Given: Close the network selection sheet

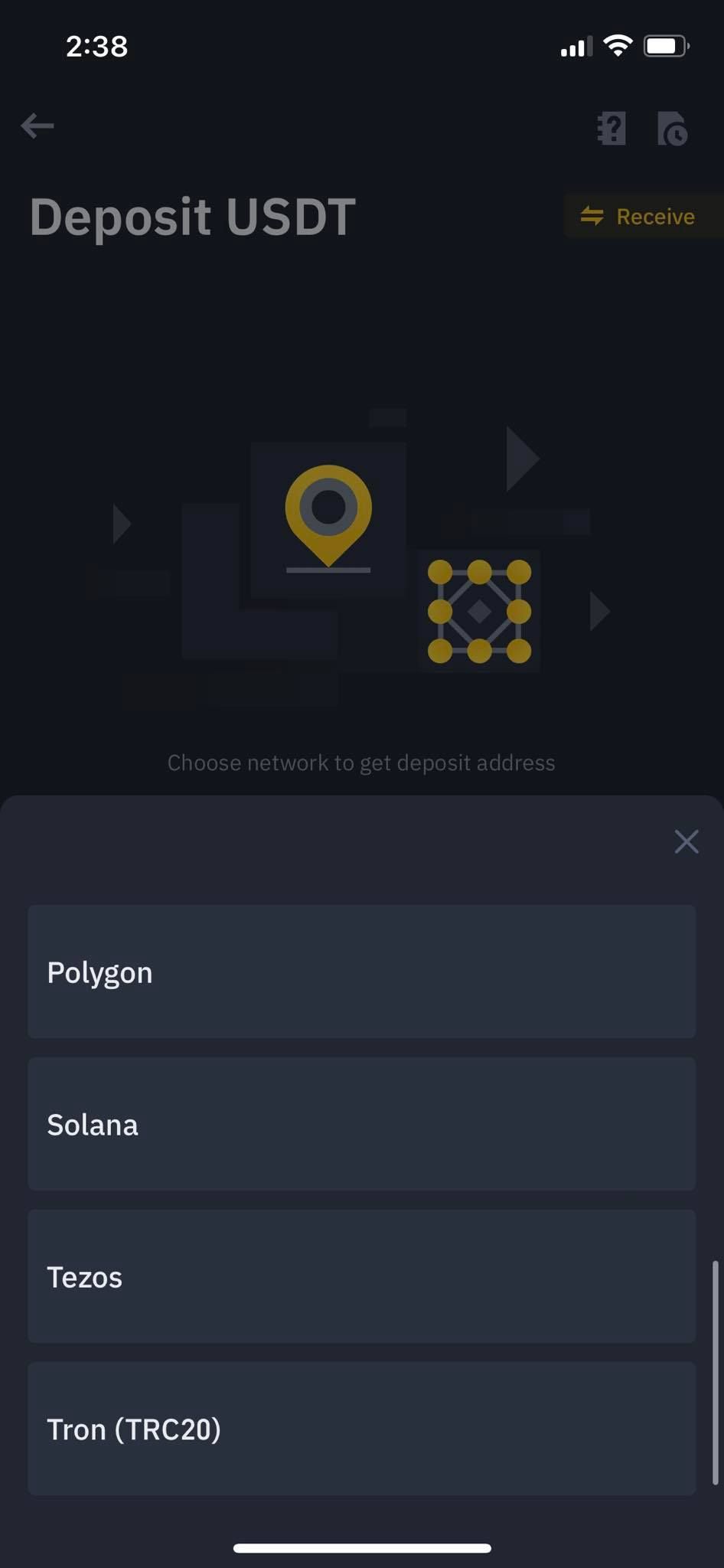Looking at the screenshot, I should coord(686,841).
